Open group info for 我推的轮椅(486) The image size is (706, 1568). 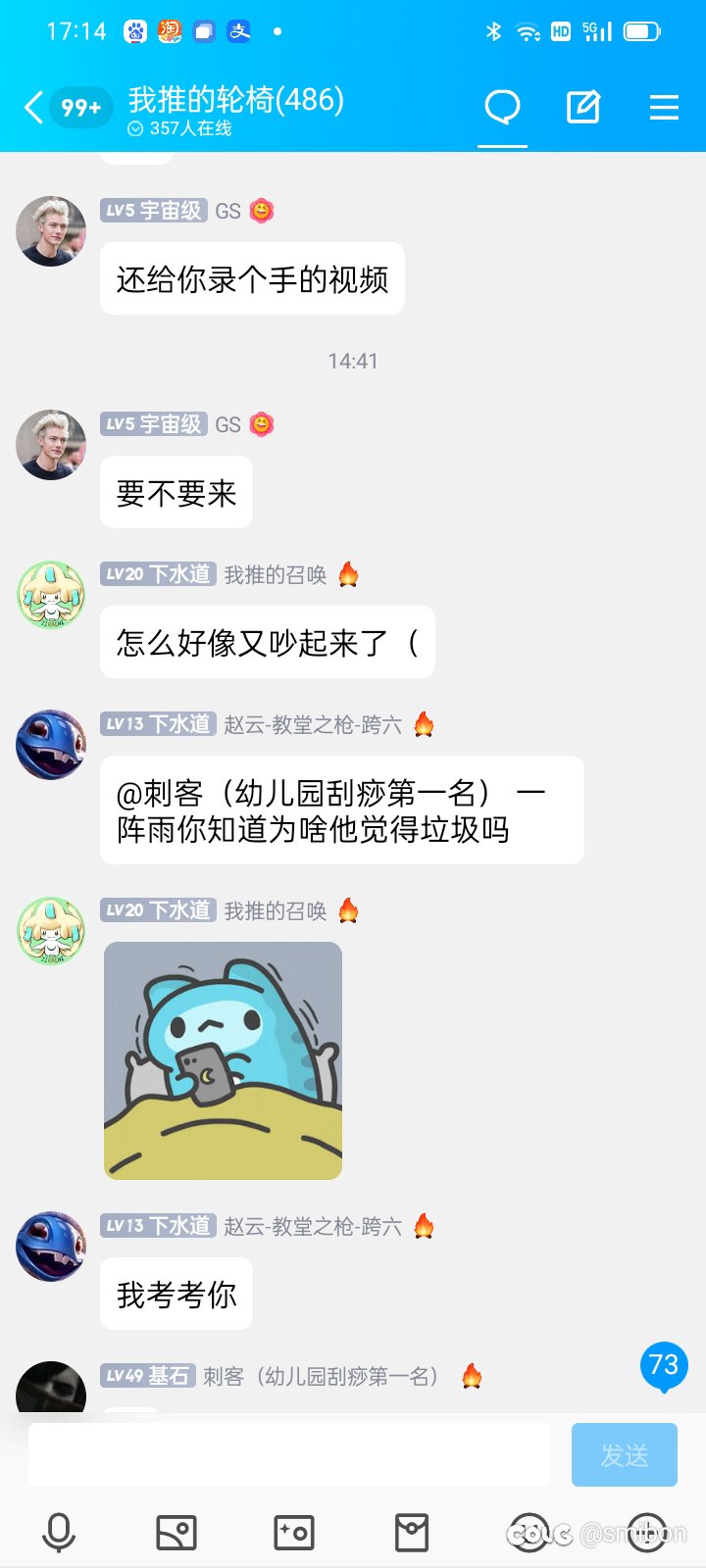236,110
